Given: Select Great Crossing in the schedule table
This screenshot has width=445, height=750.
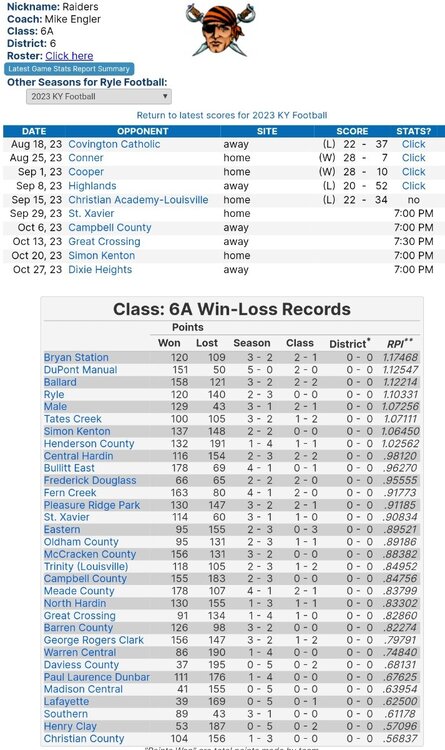Looking at the screenshot, I should [x=104, y=242].
